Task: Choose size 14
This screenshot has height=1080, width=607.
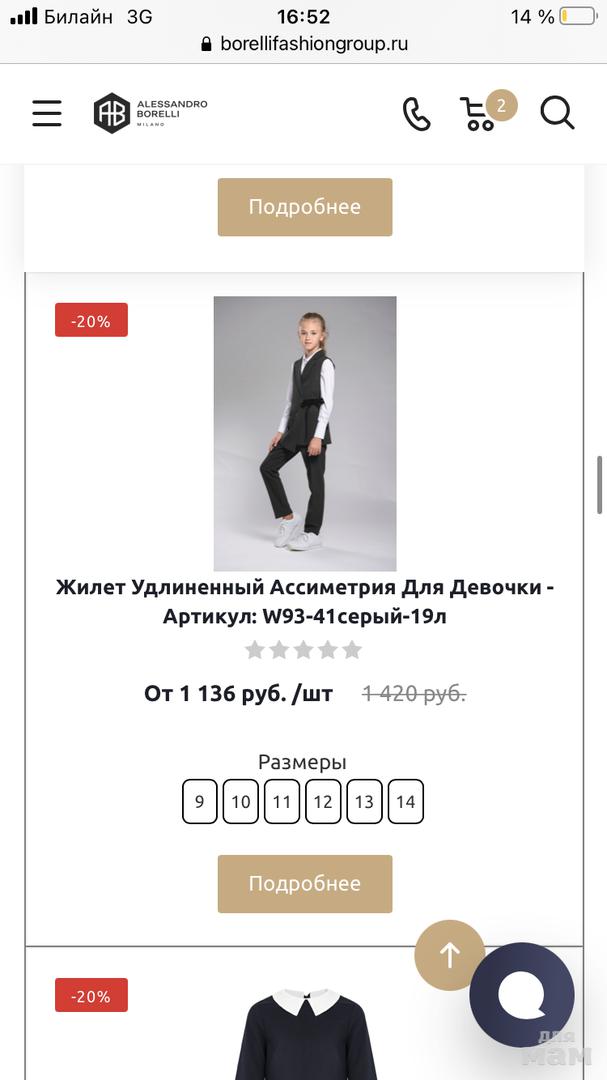Action: click(x=405, y=801)
